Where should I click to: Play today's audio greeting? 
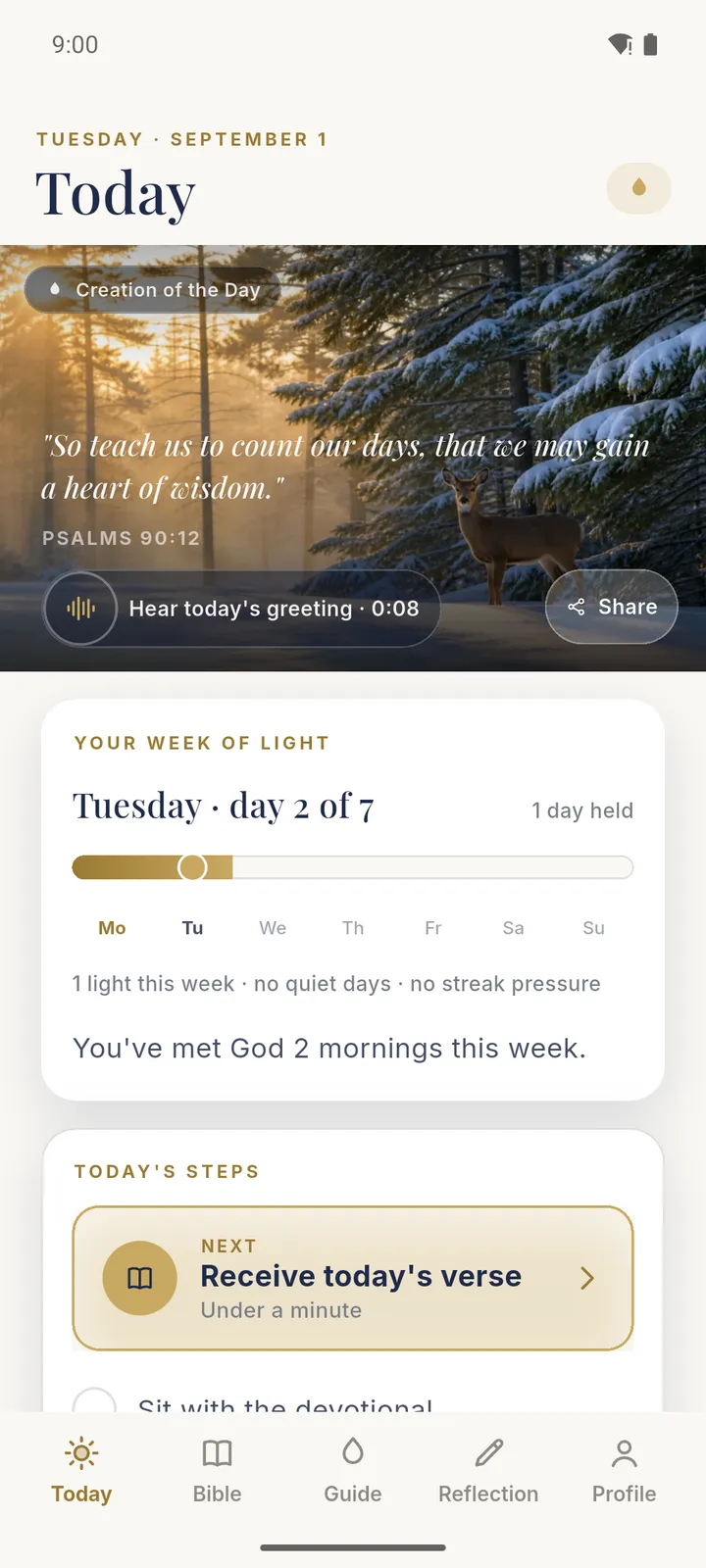tap(241, 609)
